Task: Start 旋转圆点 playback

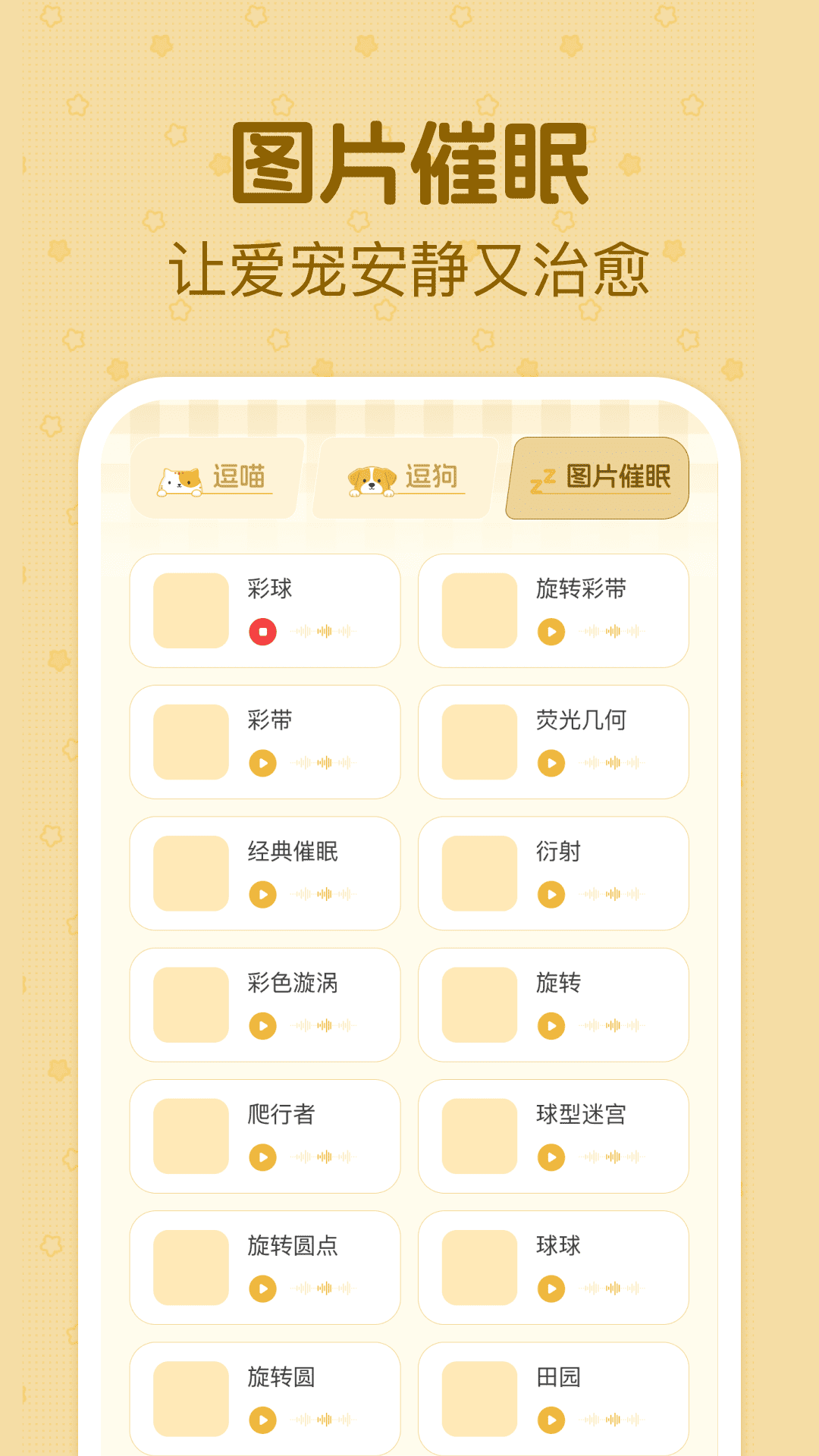Action: [263, 1288]
